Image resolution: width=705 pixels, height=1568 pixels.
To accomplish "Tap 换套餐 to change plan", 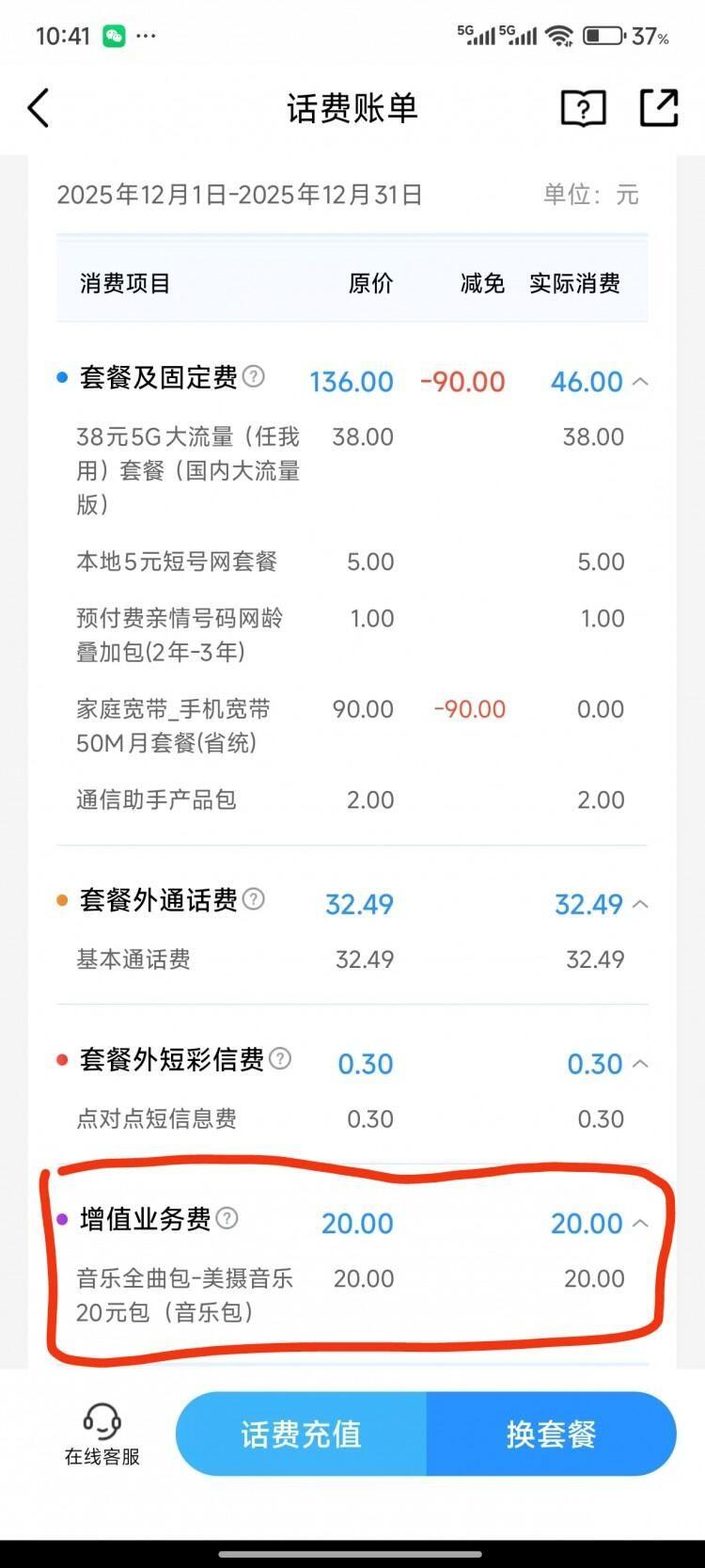I will pyautogui.click(x=551, y=1434).
